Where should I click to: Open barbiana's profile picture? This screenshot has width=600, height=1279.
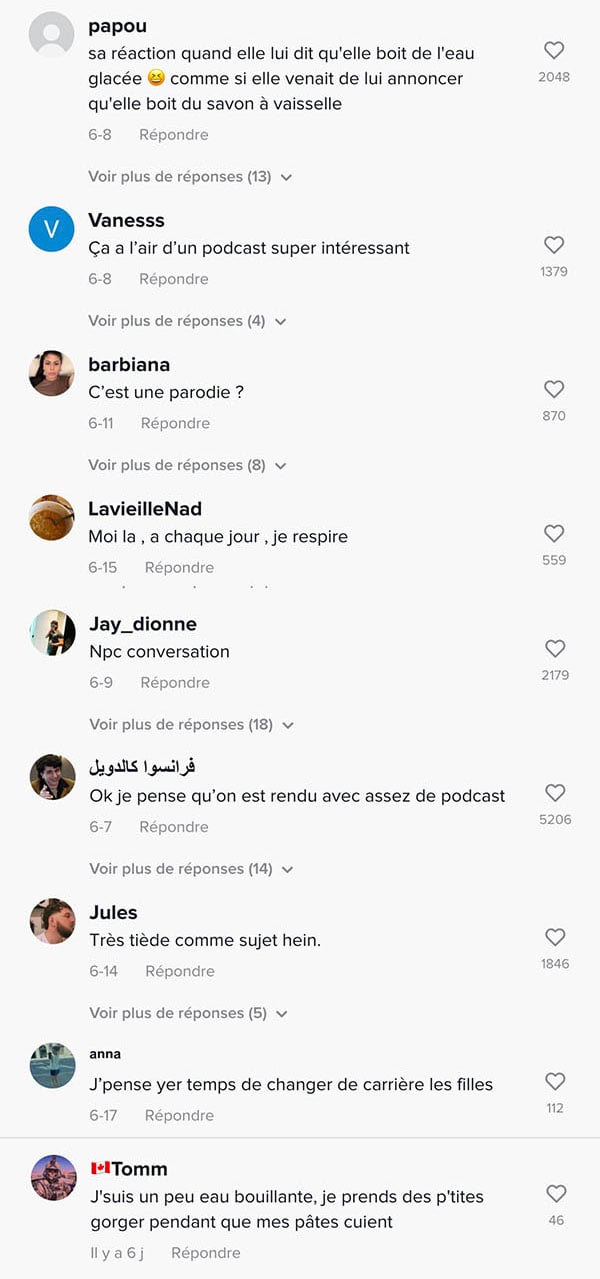(52, 373)
